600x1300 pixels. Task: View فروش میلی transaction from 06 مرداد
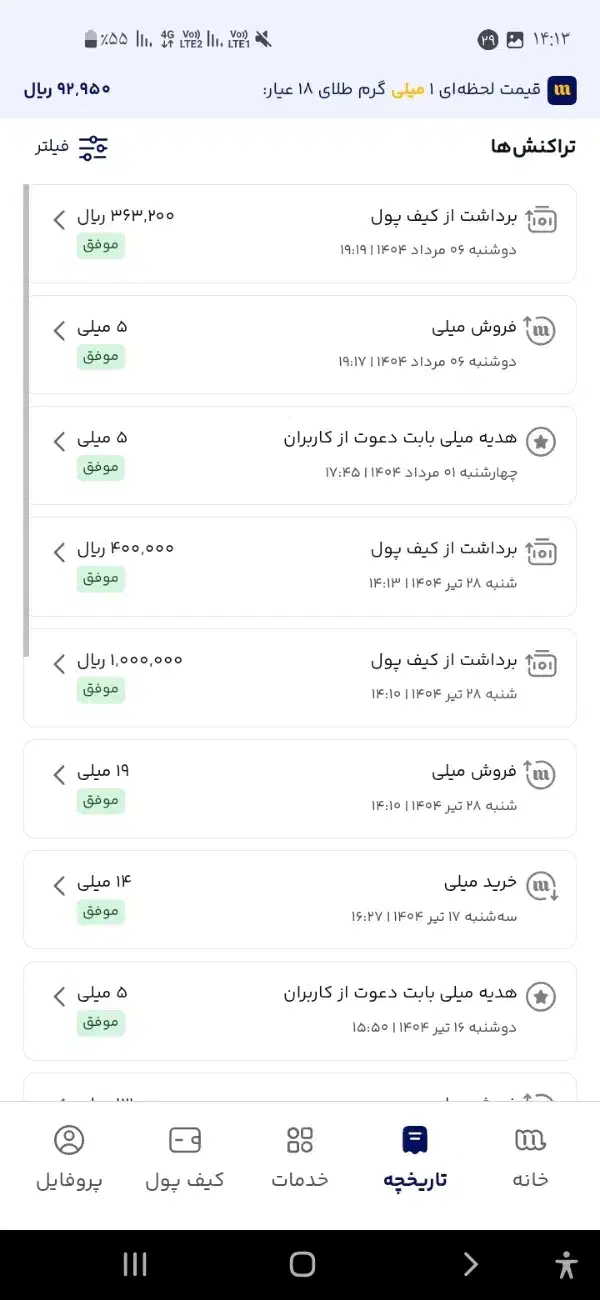click(x=300, y=344)
